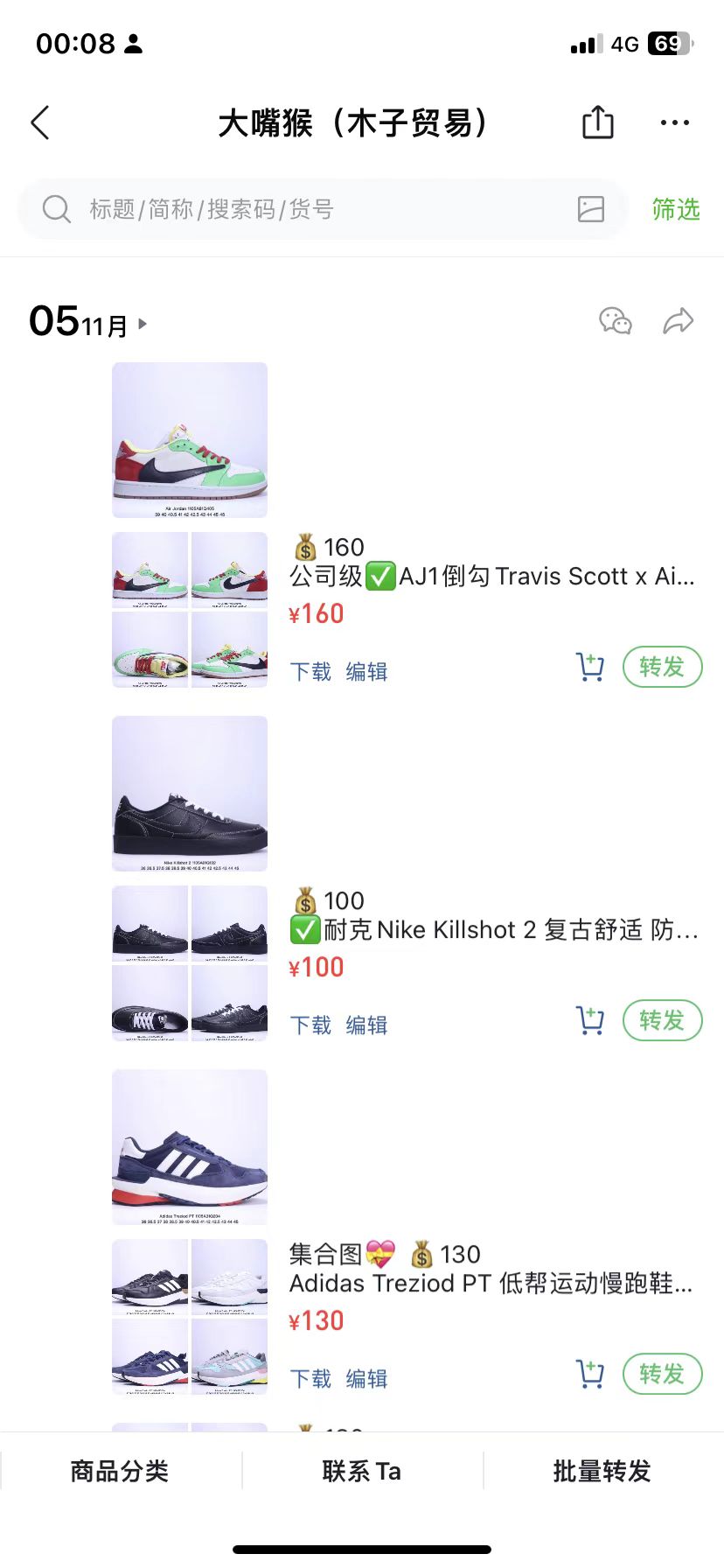The width and height of the screenshot is (724, 1568).
Task: Forward the Adidas Treziod PT item
Action: [x=662, y=1375]
